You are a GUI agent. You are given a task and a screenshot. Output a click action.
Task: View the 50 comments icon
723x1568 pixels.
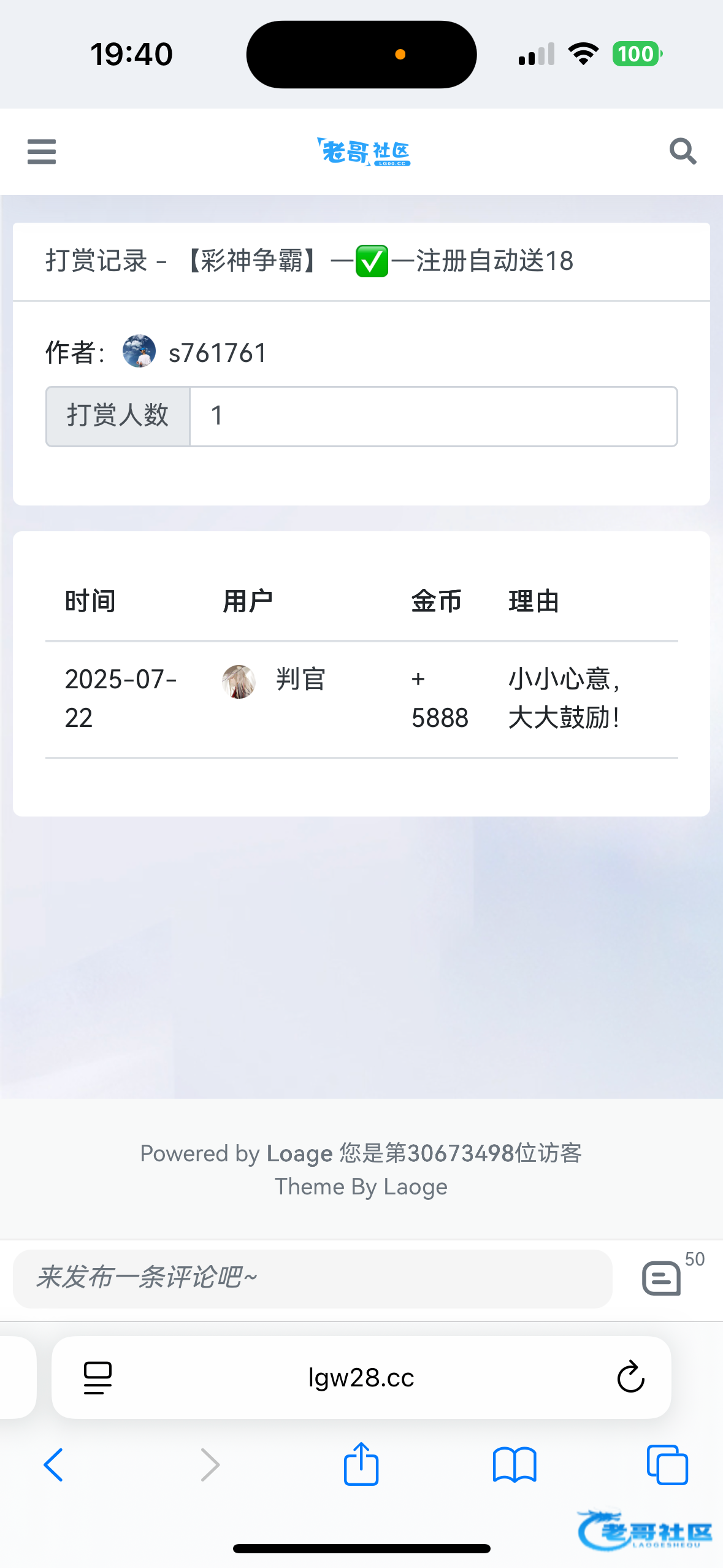point(662,1278)
